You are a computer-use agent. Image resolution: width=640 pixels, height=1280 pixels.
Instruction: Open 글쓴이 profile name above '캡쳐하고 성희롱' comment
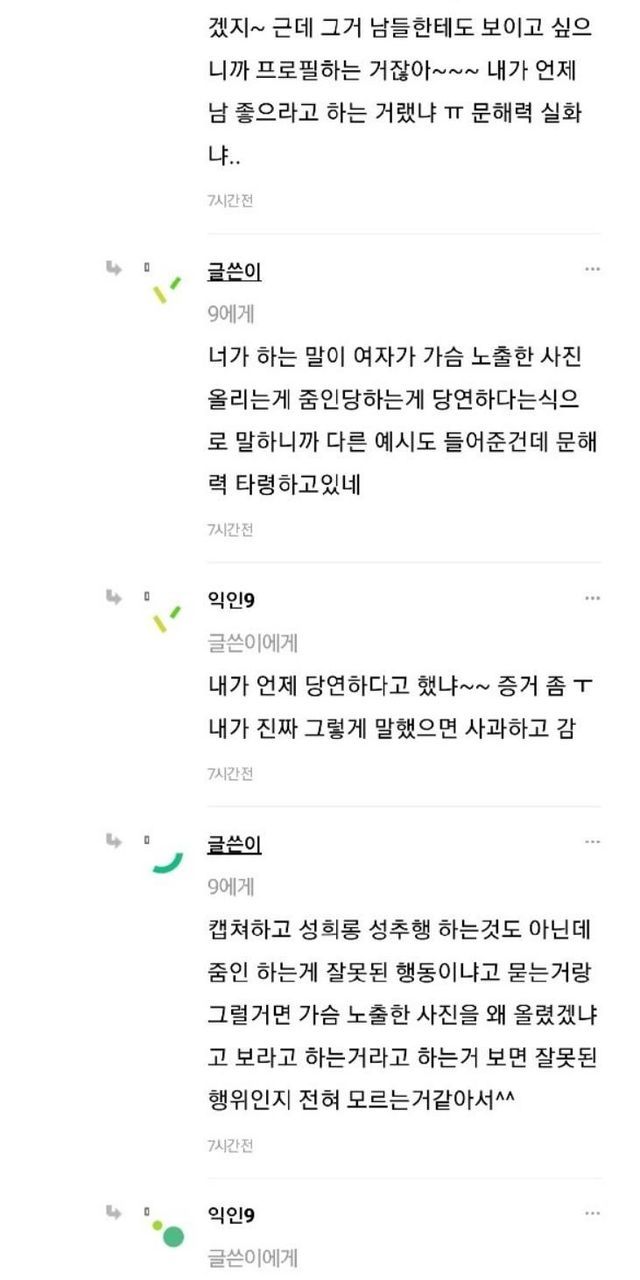click(x=235, y=845)
